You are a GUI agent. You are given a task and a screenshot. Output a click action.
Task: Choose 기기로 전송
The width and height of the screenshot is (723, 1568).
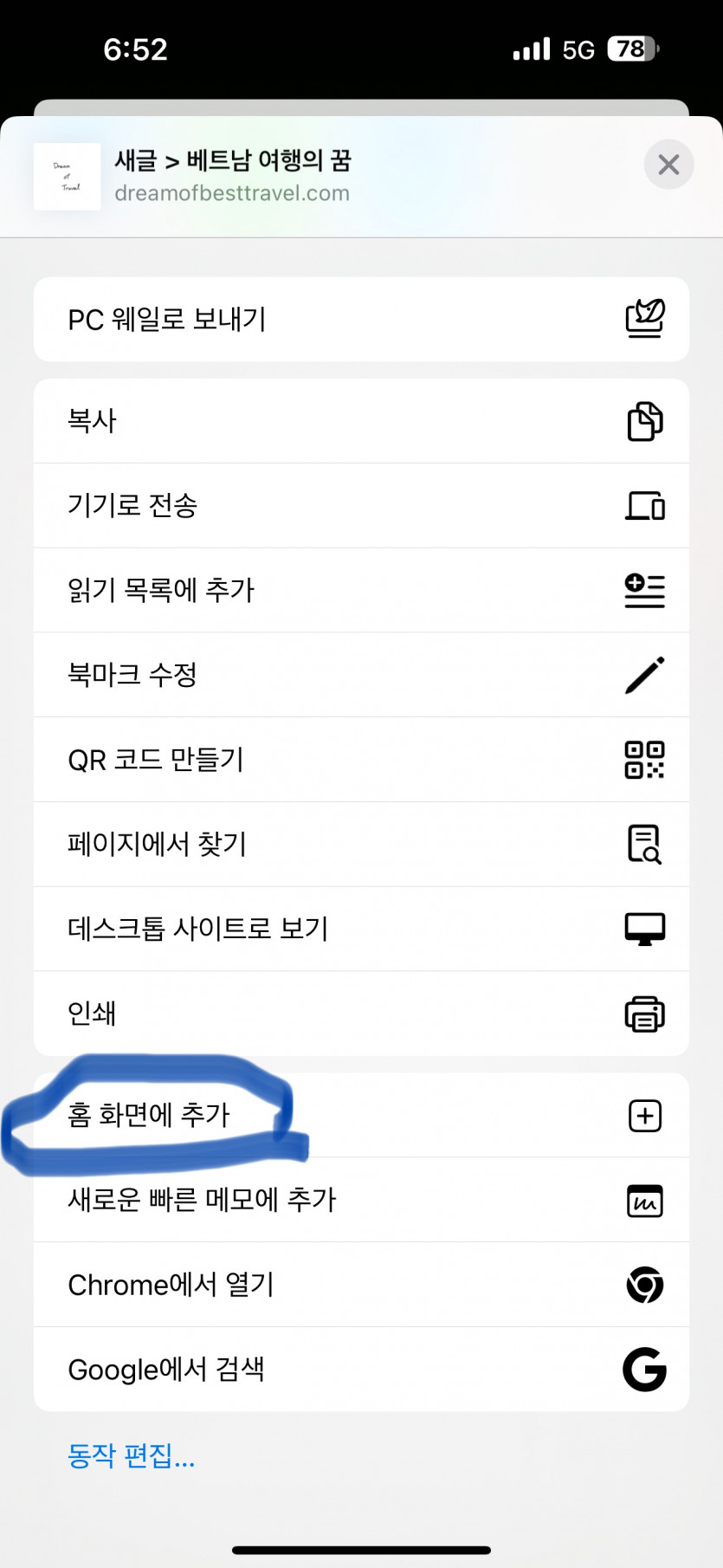361,505
